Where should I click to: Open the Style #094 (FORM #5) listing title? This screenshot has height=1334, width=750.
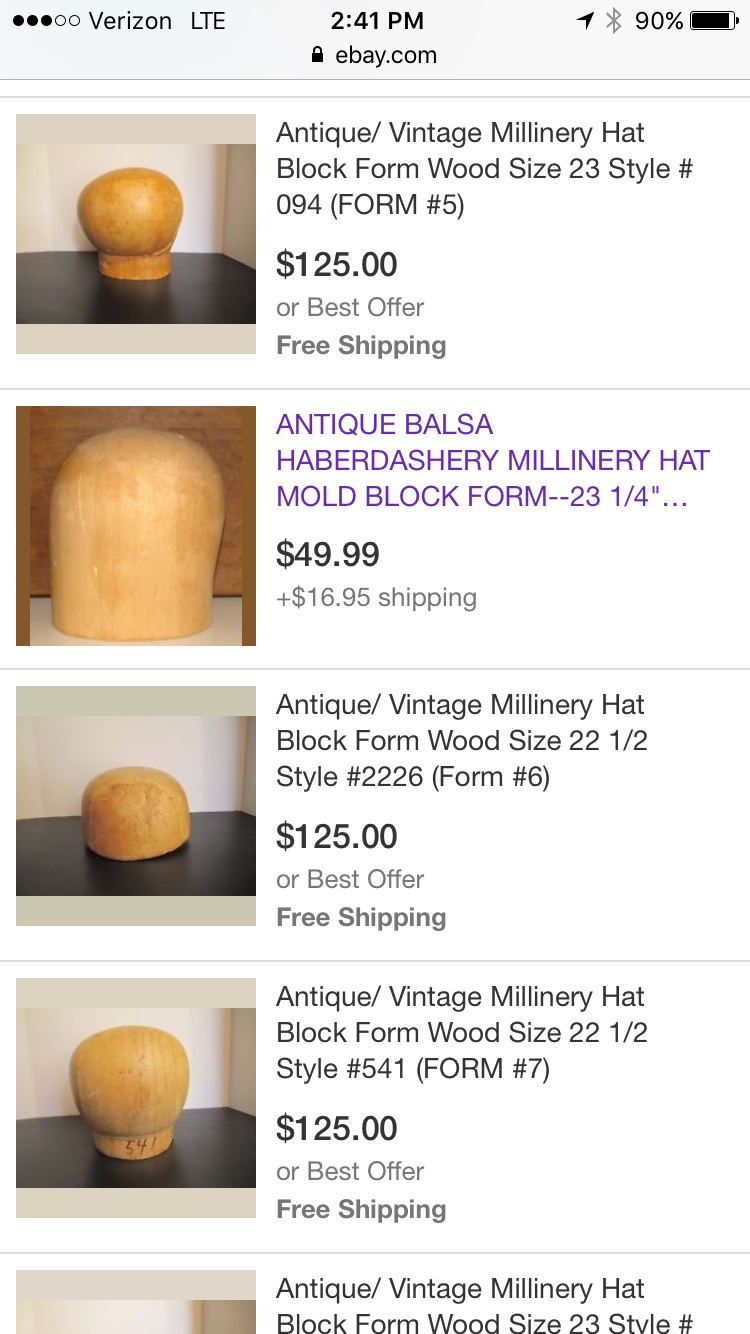[x=485, y=168]
